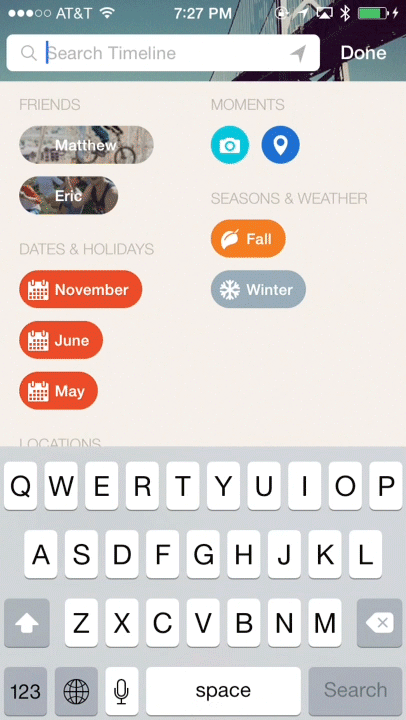Filter moments by photos camera icon
The image size is (406, 720).
click(230, 145)
